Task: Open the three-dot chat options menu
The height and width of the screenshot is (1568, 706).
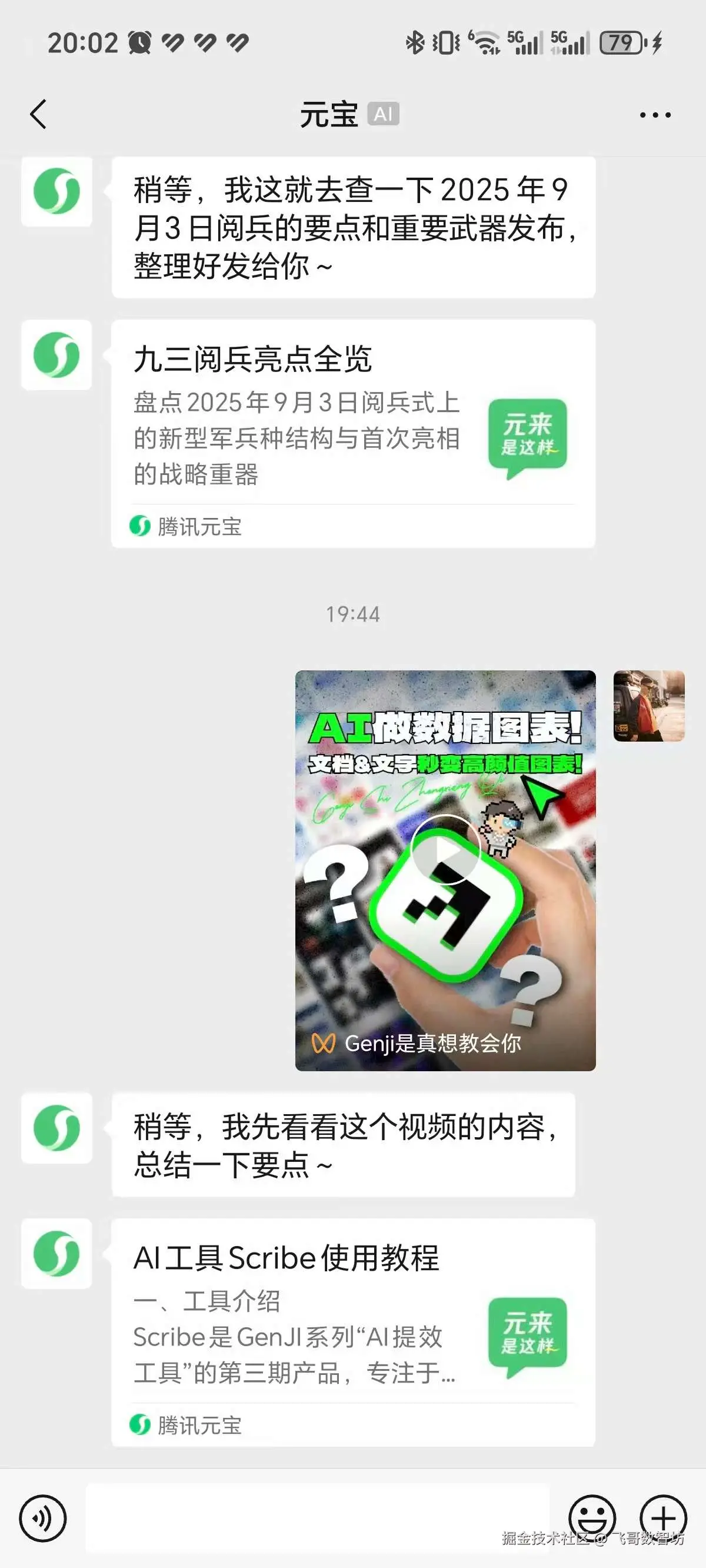Action: coord(655,114)
